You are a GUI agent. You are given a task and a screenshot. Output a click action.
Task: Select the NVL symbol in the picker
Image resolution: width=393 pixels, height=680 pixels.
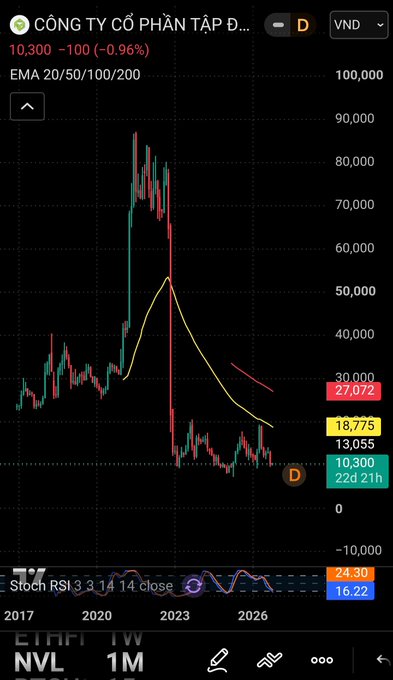pyautogui.click(x=39, y=662)
